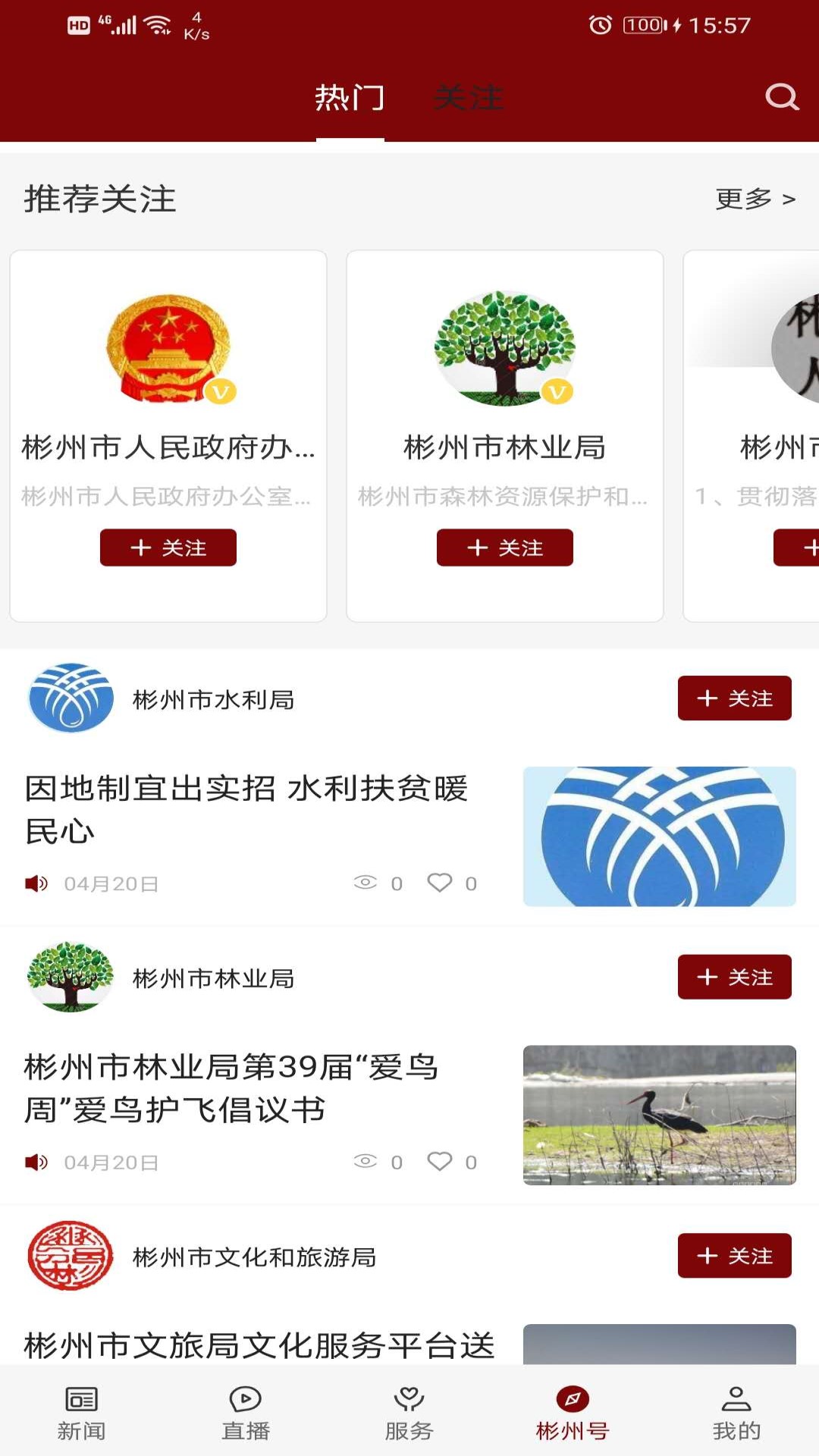Like the 水利扶贫暖民心 article heart
This screenshot has width=819, height=1456.
click(441, 882)
